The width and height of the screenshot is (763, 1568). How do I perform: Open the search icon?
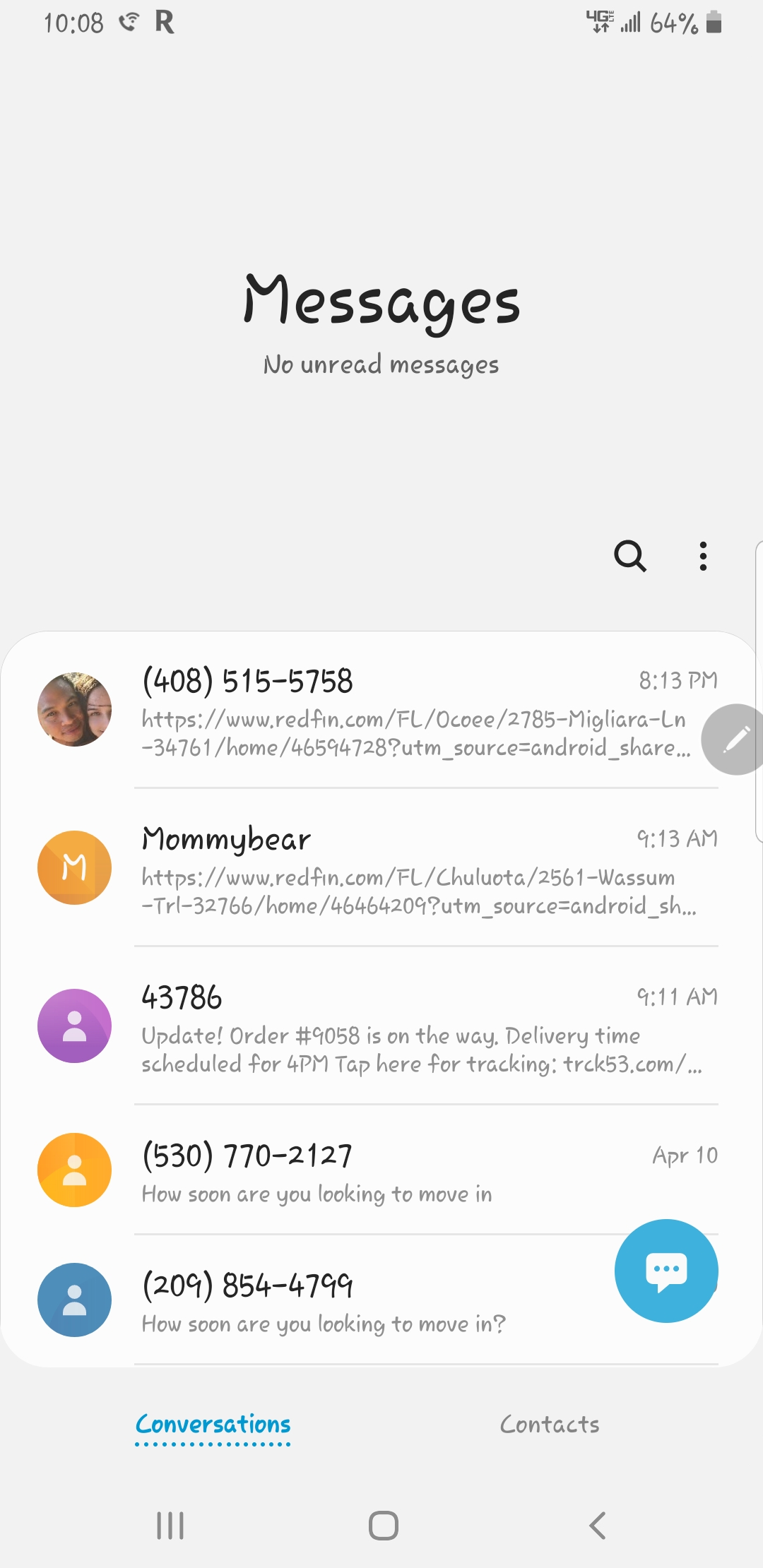click(630, 556)
